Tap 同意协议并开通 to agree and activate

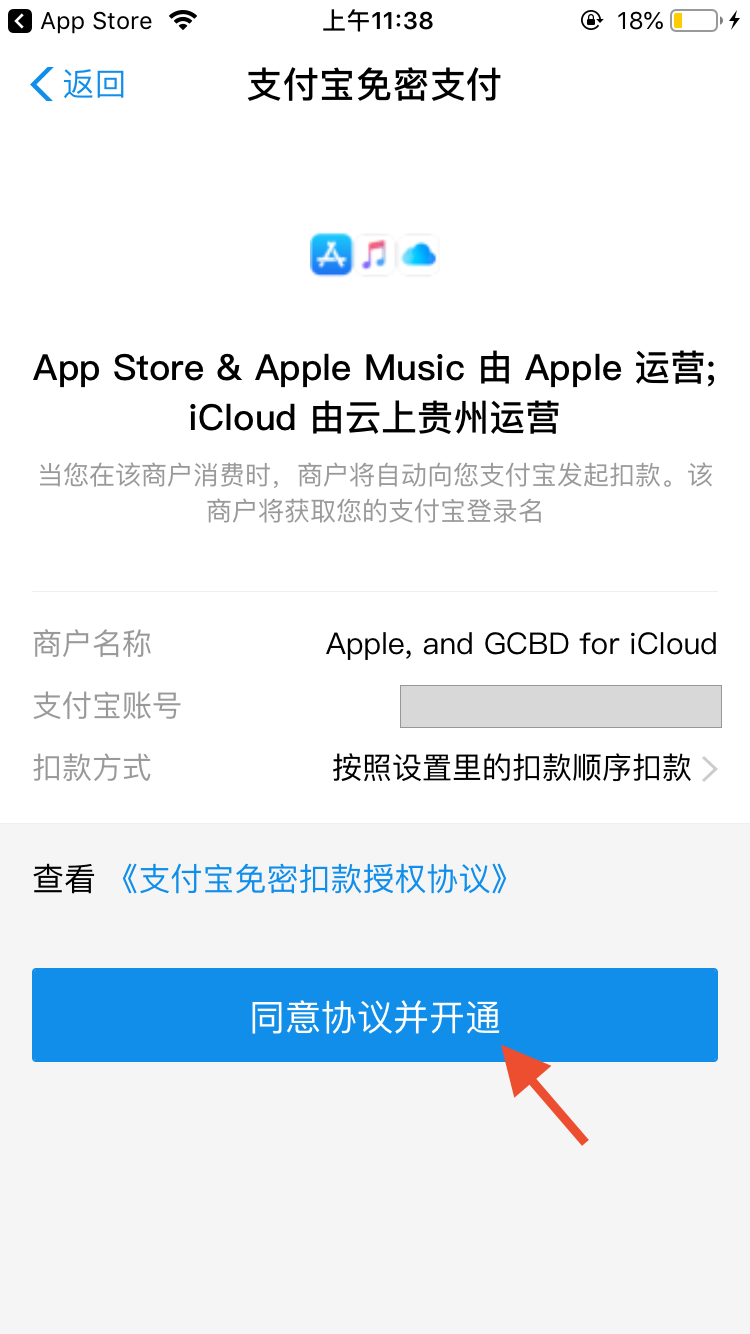(x=375, y=1015)
